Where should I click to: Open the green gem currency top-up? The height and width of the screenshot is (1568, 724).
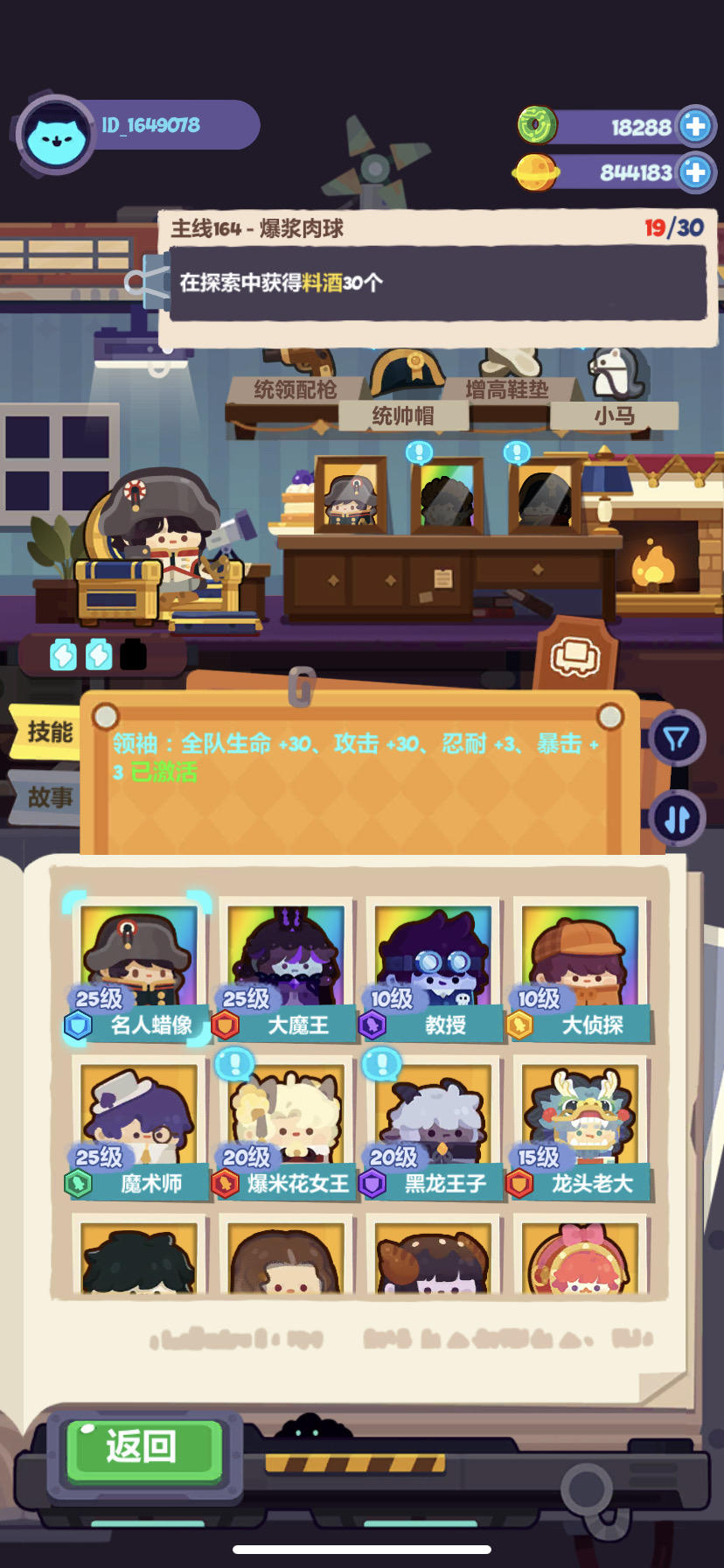click(695, 126)
